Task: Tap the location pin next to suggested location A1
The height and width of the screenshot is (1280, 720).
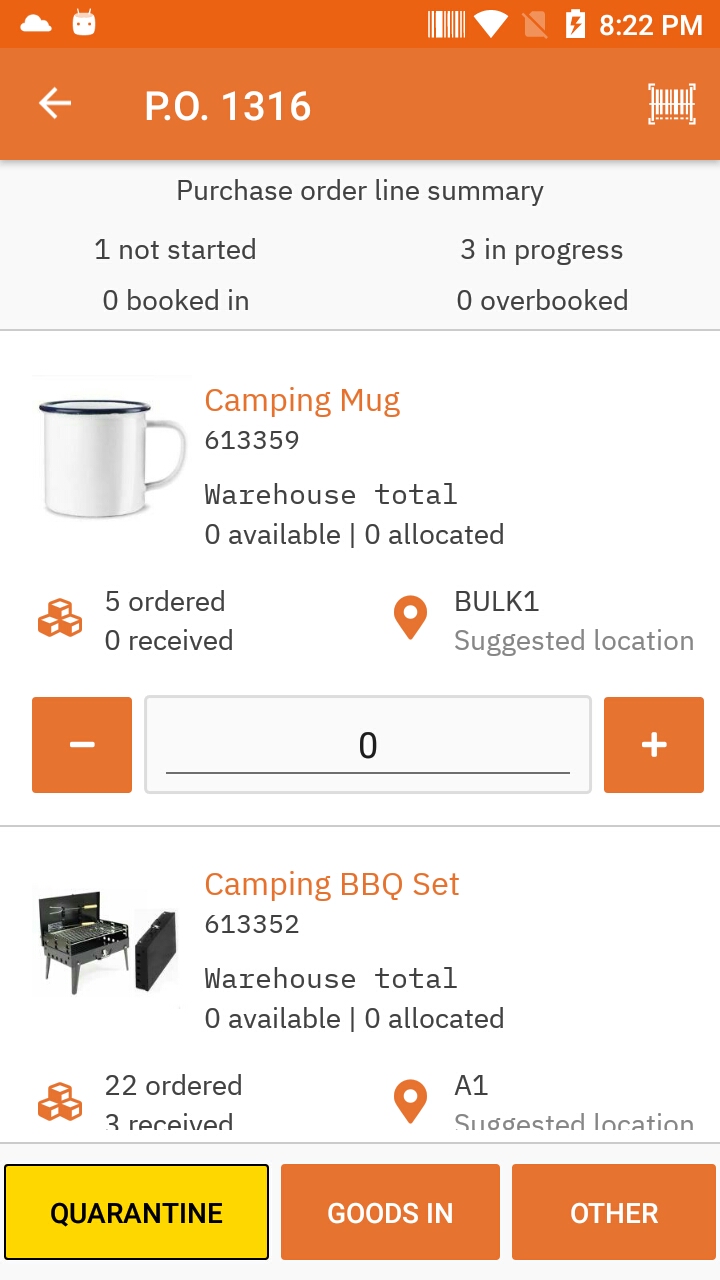Action: tap(410, 1102)
